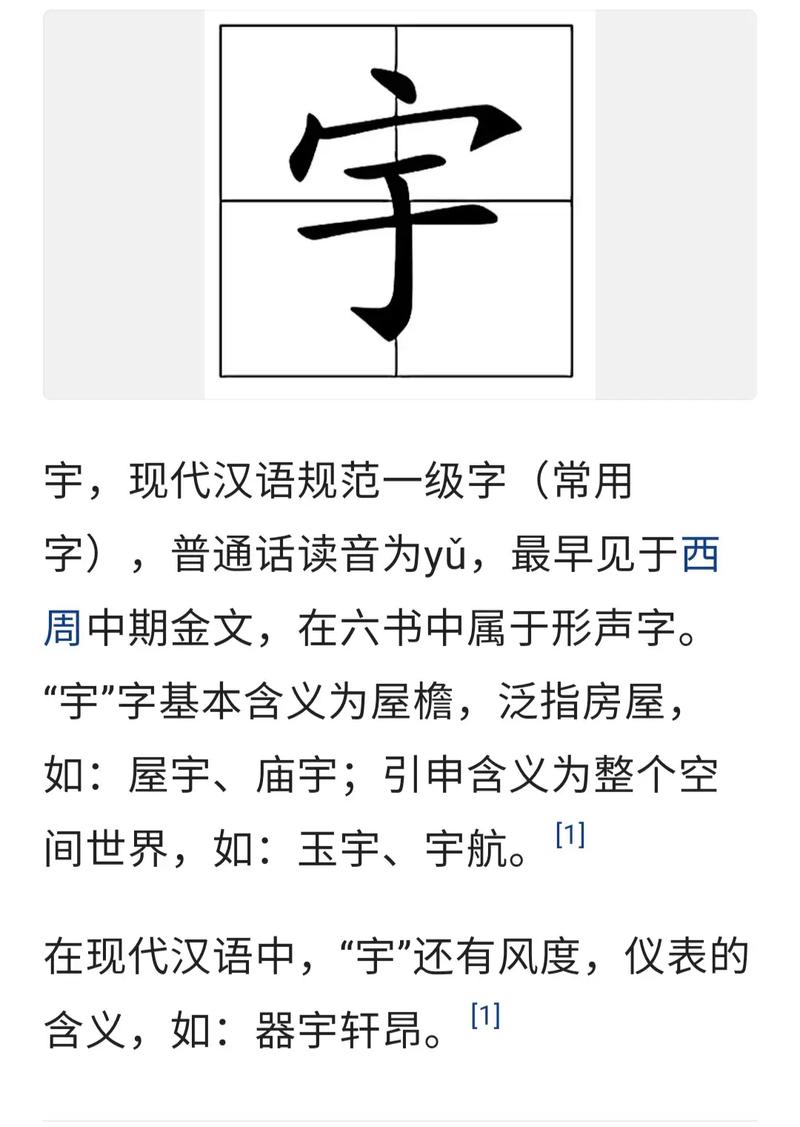Open the 西周 link in the text
This screenshot has height=1127, width=800.
(699, 556)
